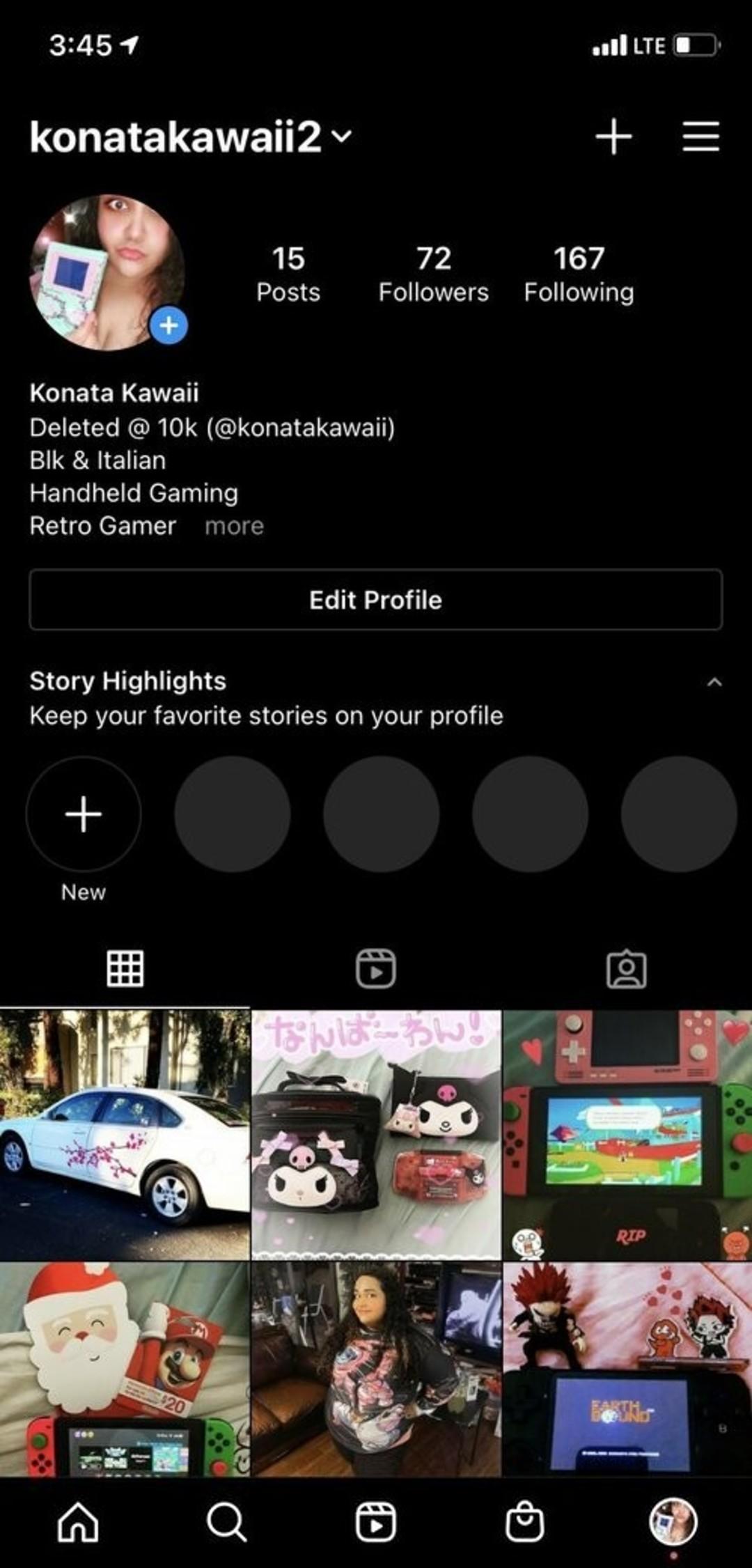Switch to the tagged photos tab
This screenshot has width=752, height=1568.
pos(627,968)
